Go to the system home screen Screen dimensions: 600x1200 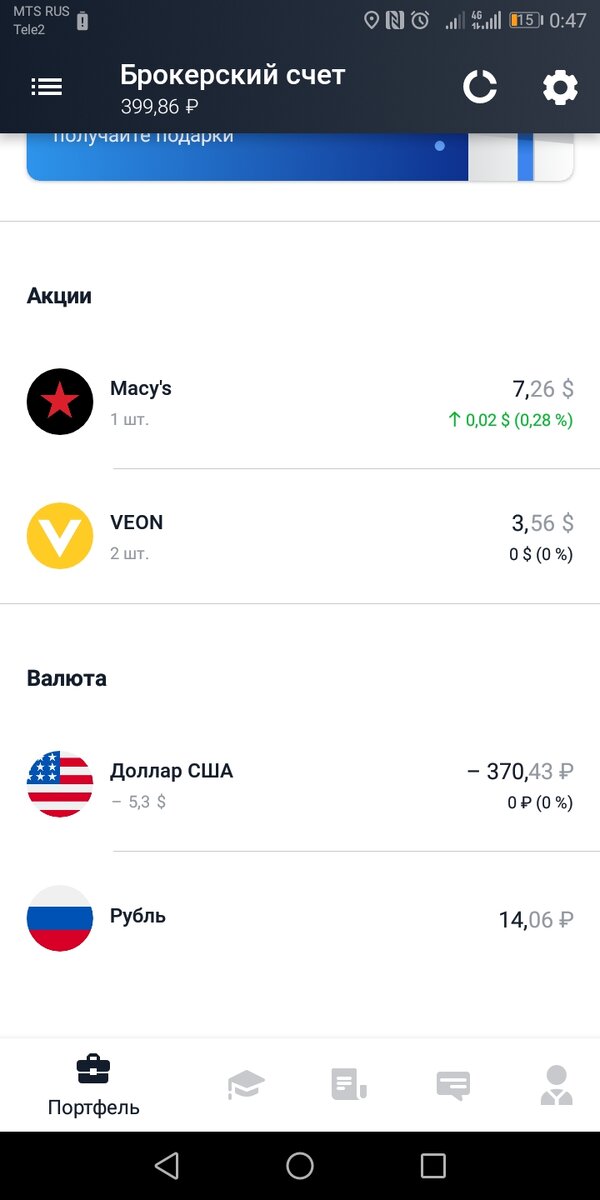(300, 1165)
